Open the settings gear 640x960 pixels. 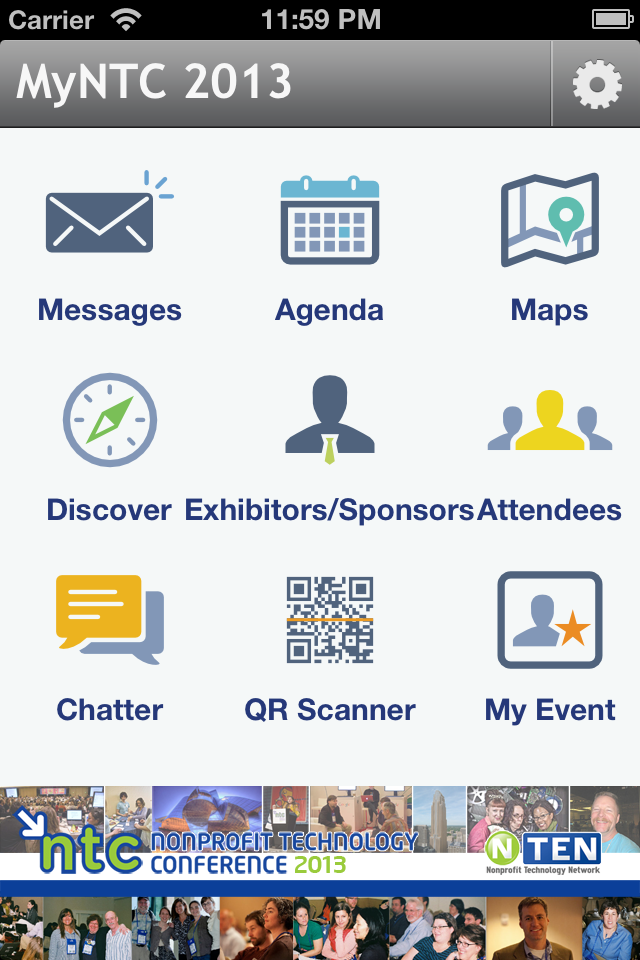click(597, 85)
